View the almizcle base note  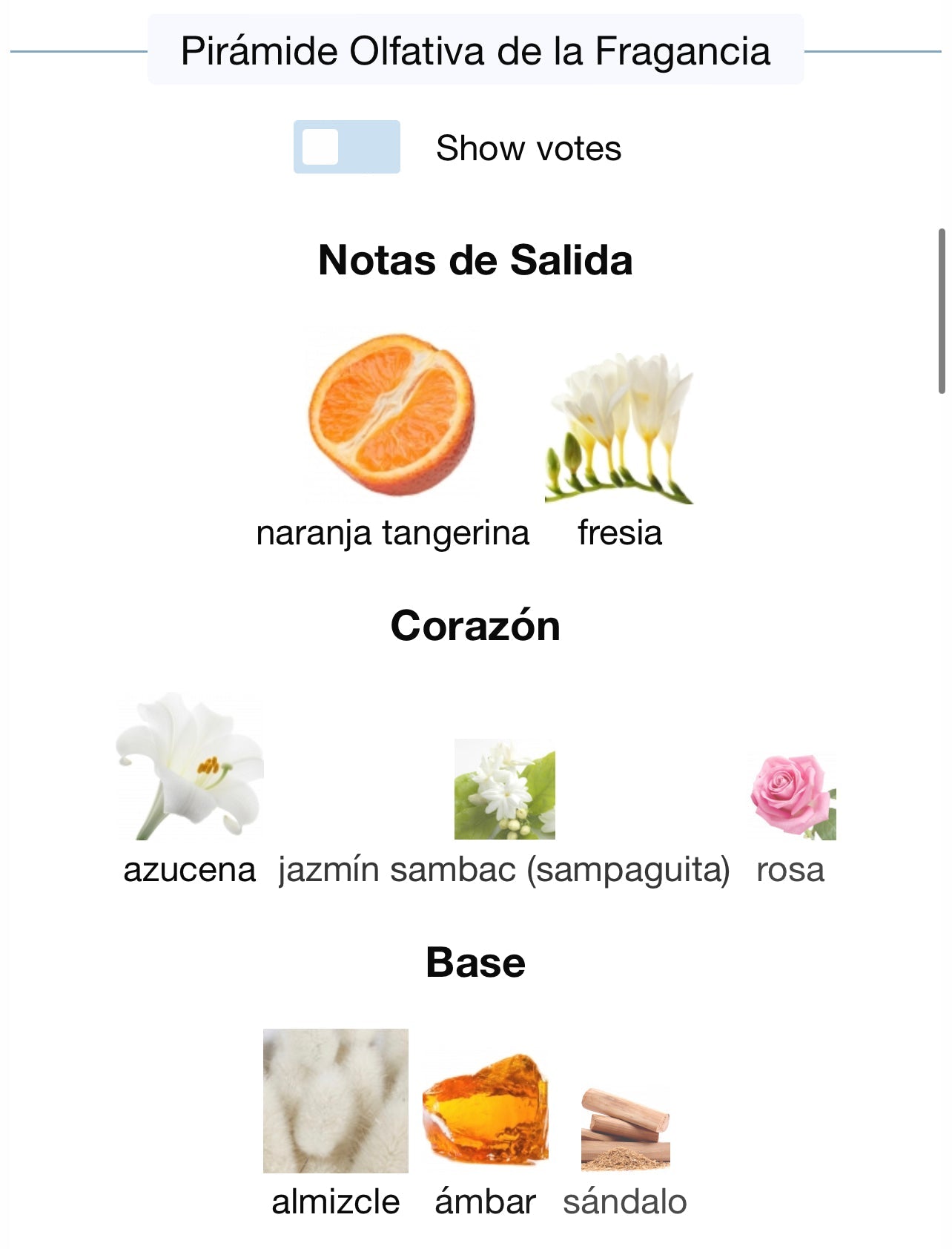tap(335, 1101)
